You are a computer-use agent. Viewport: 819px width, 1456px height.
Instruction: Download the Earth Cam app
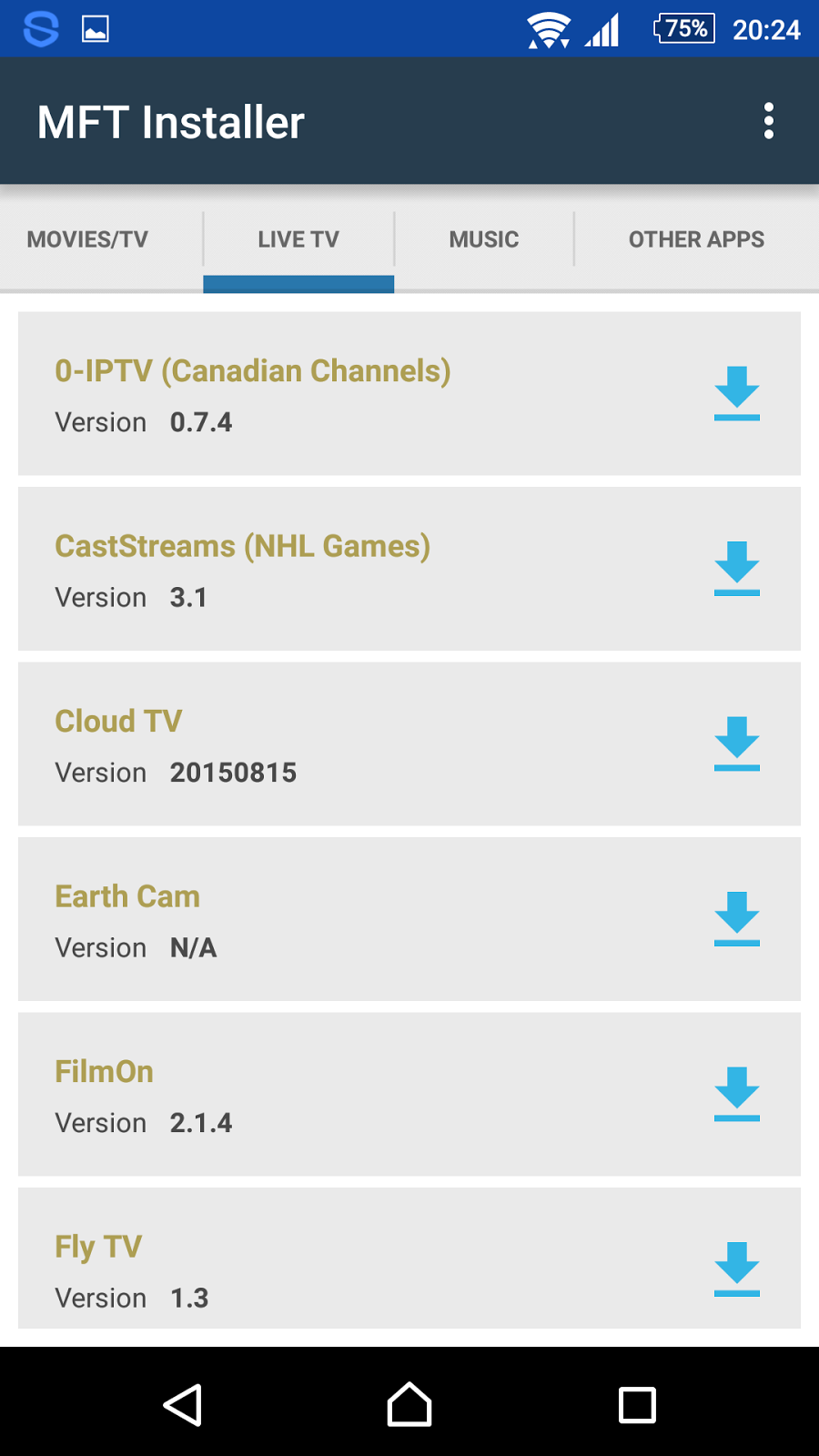[x=737, y=919]
